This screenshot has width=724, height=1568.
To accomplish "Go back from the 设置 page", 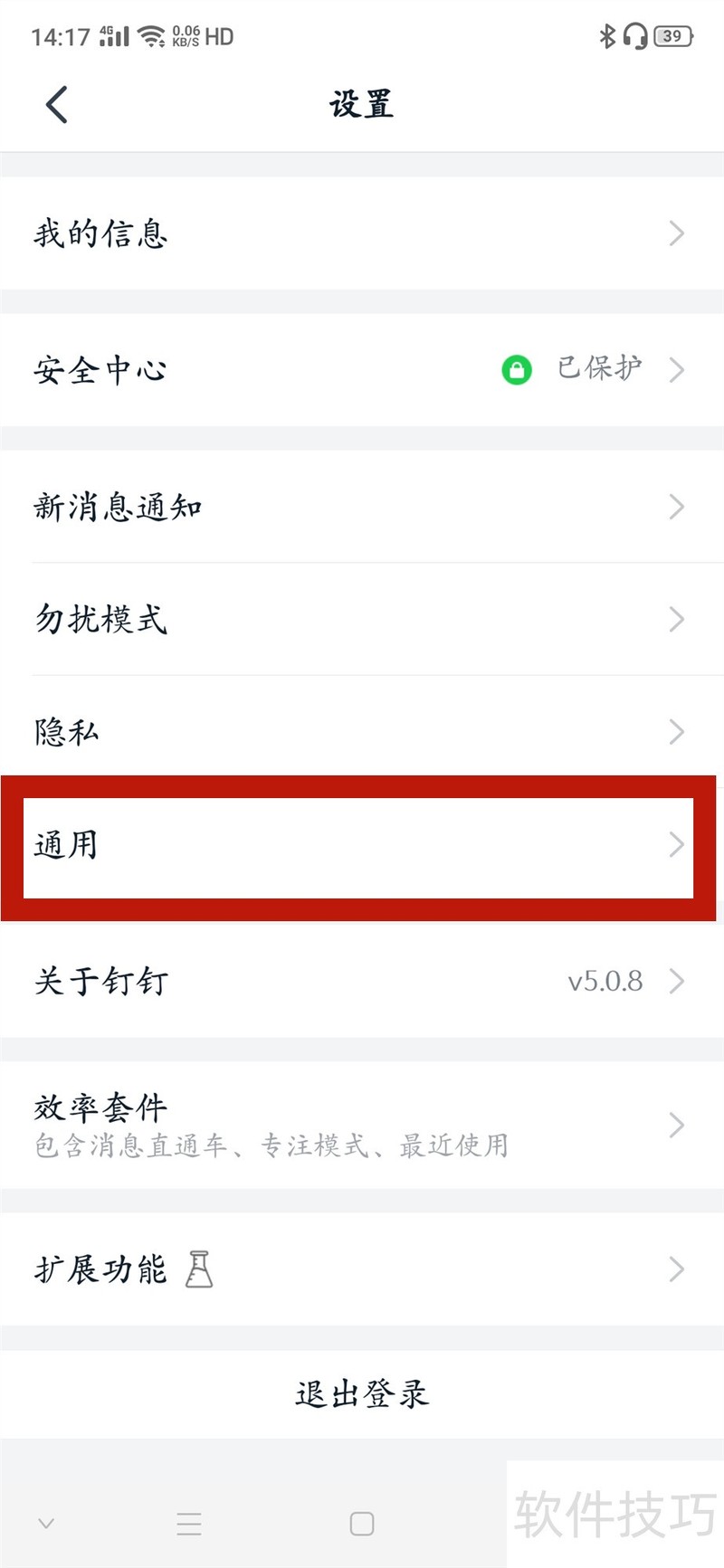I will 56,104.
